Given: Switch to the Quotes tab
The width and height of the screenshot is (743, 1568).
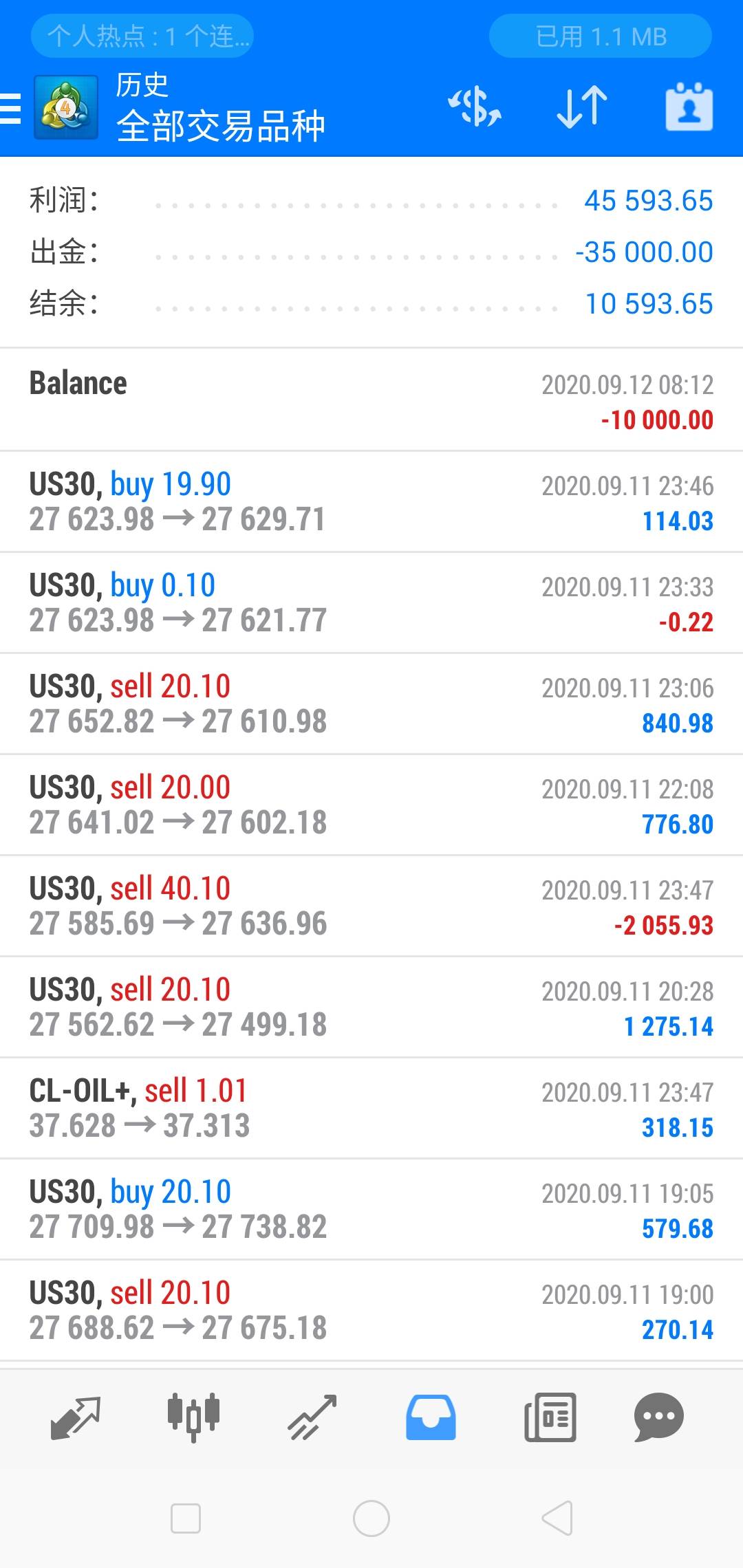Looking at the screenshot, I should tap(76, 1417).
